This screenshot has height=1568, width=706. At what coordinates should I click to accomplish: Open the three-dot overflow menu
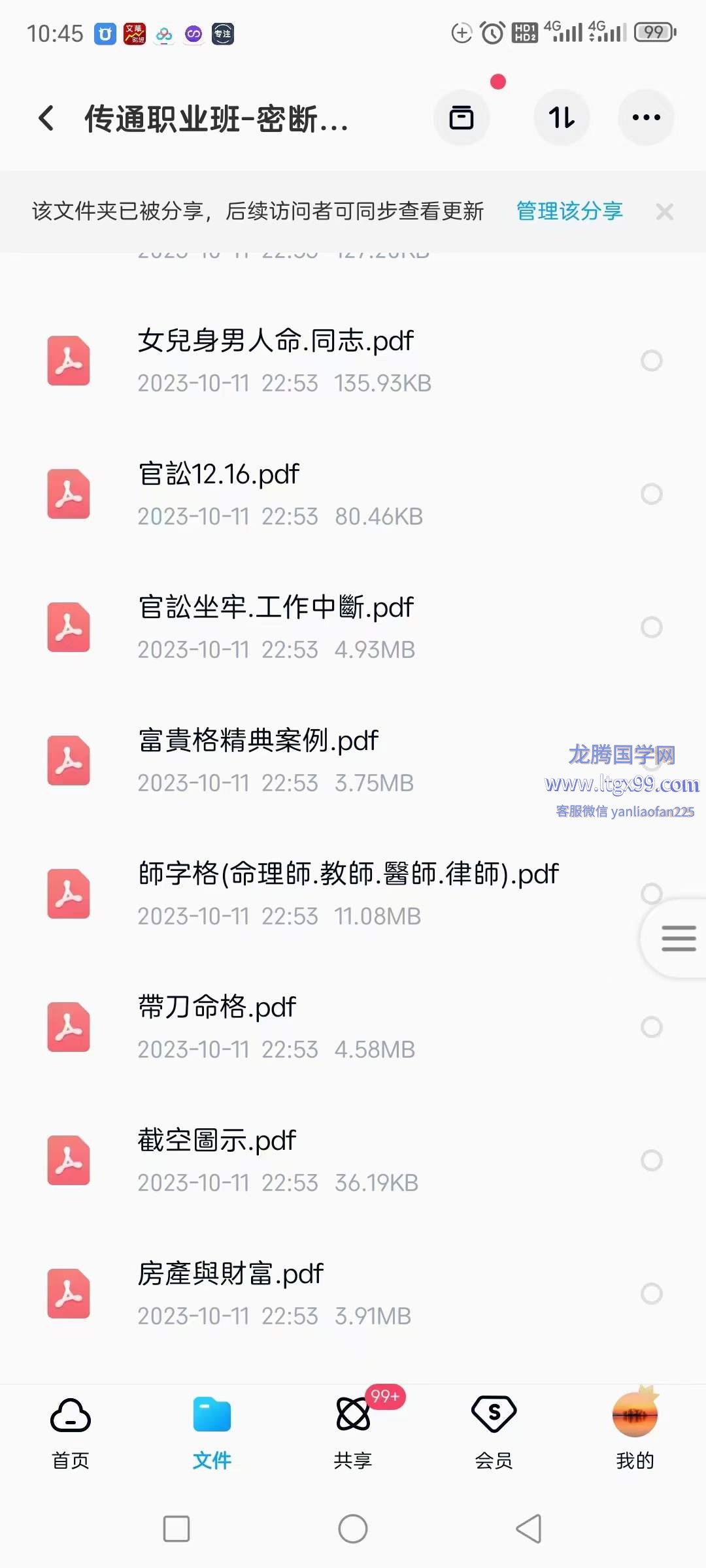click(x=646, y=118)
